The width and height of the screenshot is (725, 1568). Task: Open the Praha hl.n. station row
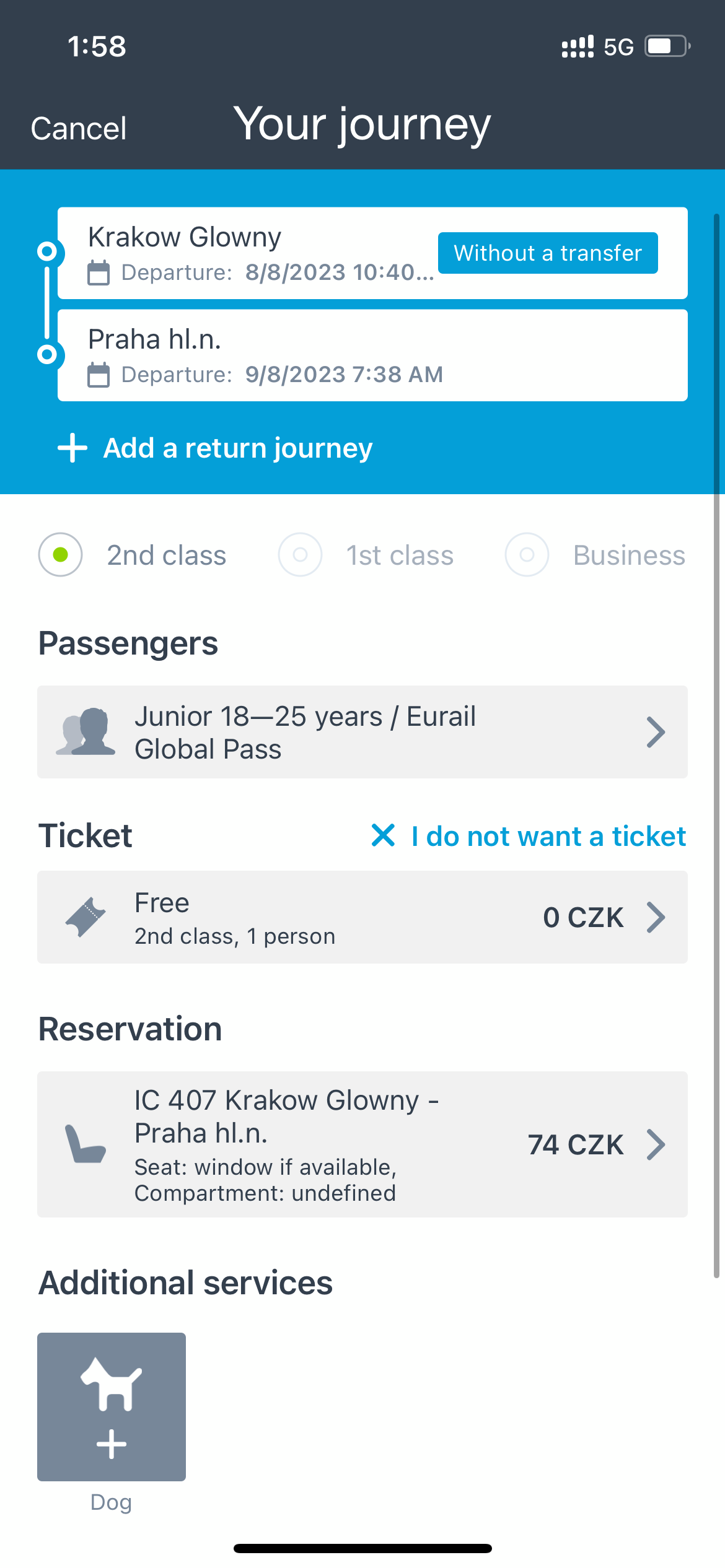(372, 355)
